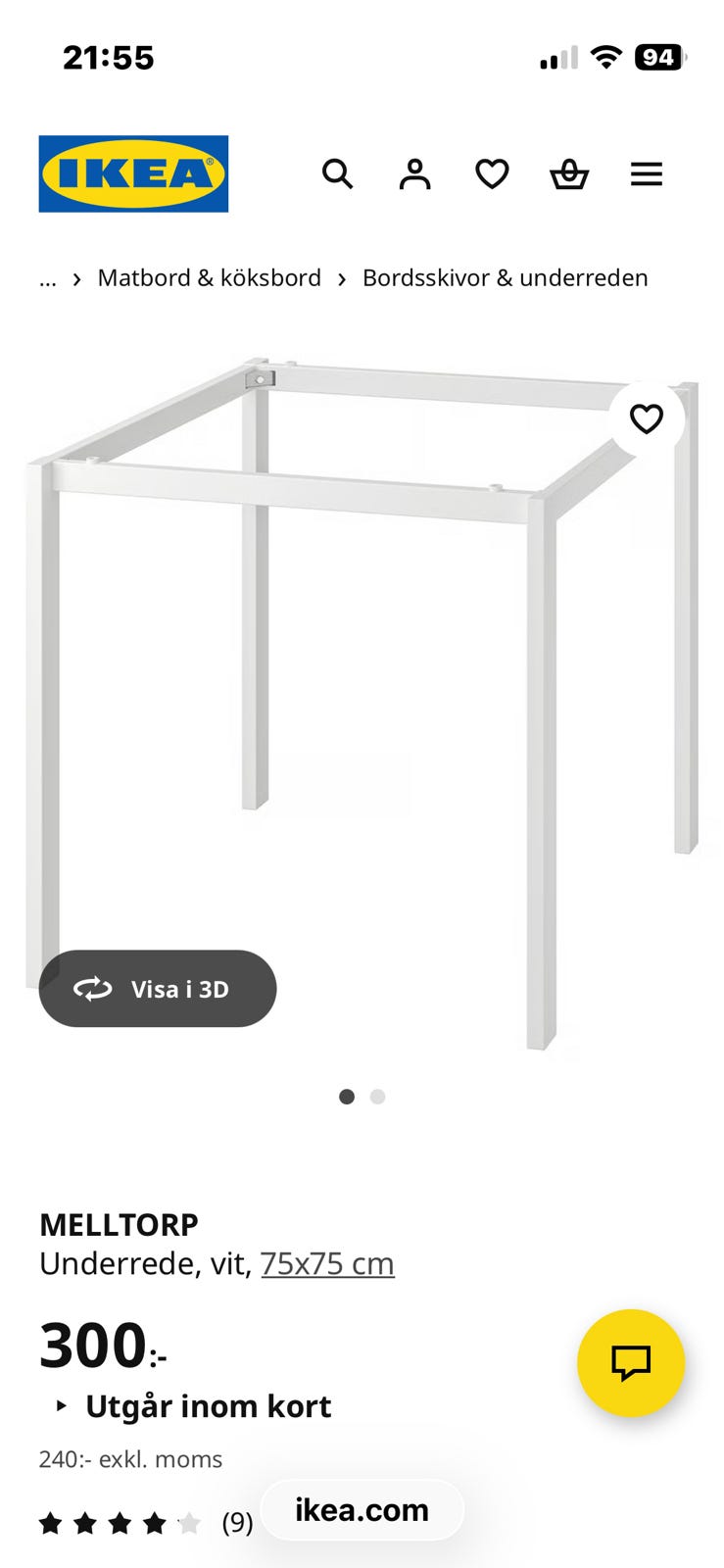
Task: Save MELLTORP to favorites with the heart
Action: coord(646,418)
